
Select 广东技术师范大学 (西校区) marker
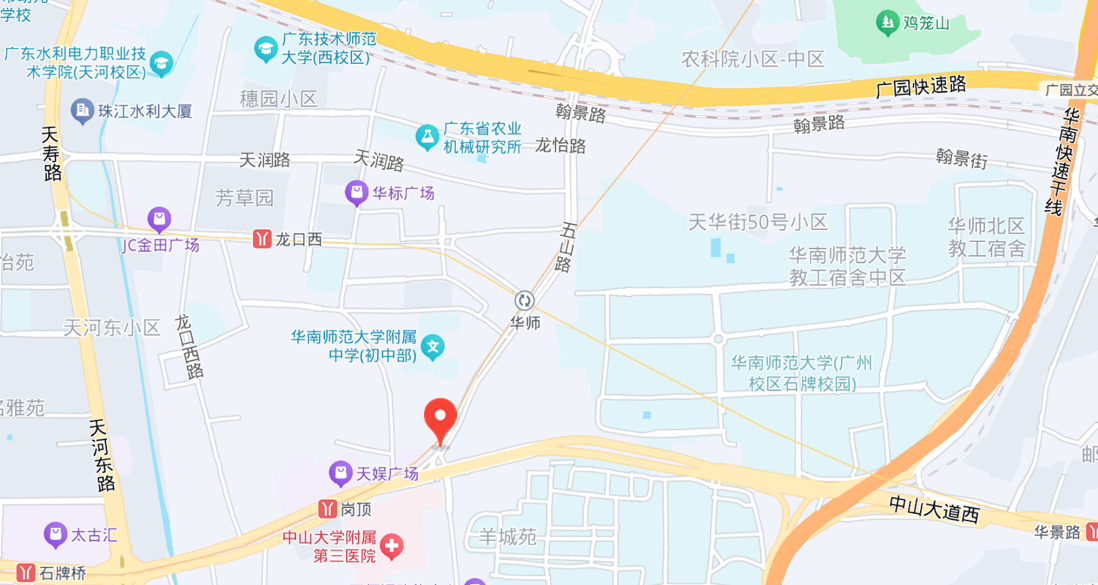click(265, 48)
